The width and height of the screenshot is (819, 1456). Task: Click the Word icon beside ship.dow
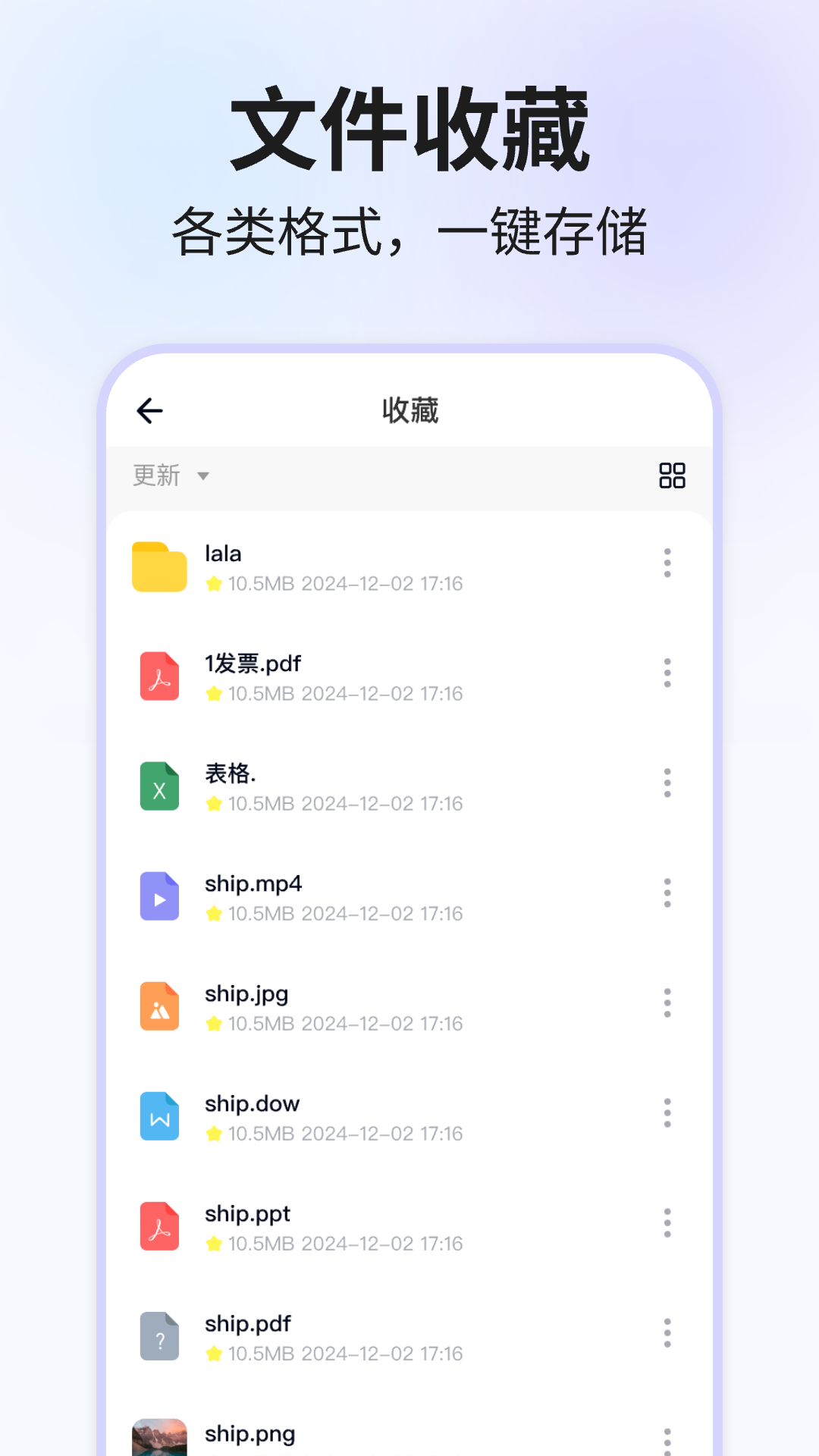[159, 1116]
